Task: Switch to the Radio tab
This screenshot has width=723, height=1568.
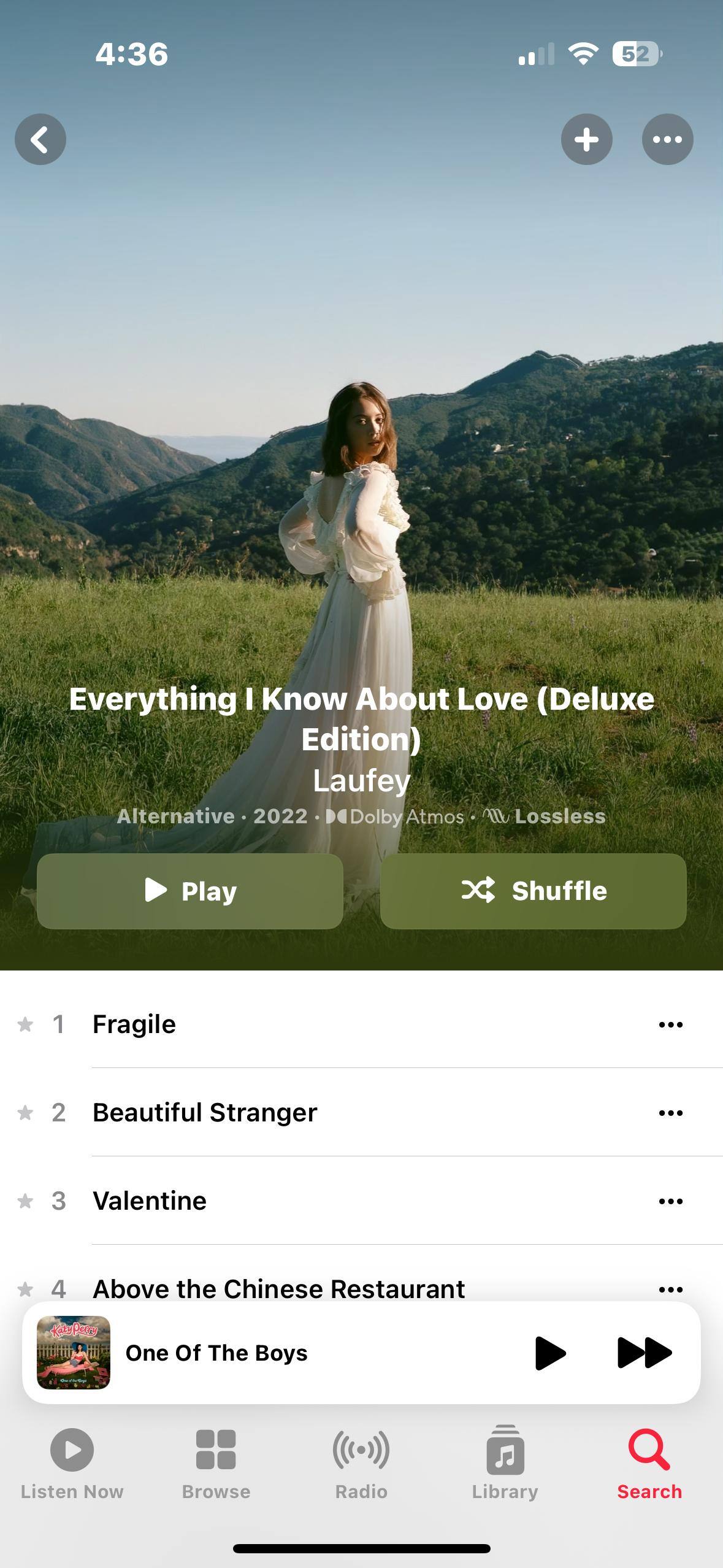Action: point(361,1463)
